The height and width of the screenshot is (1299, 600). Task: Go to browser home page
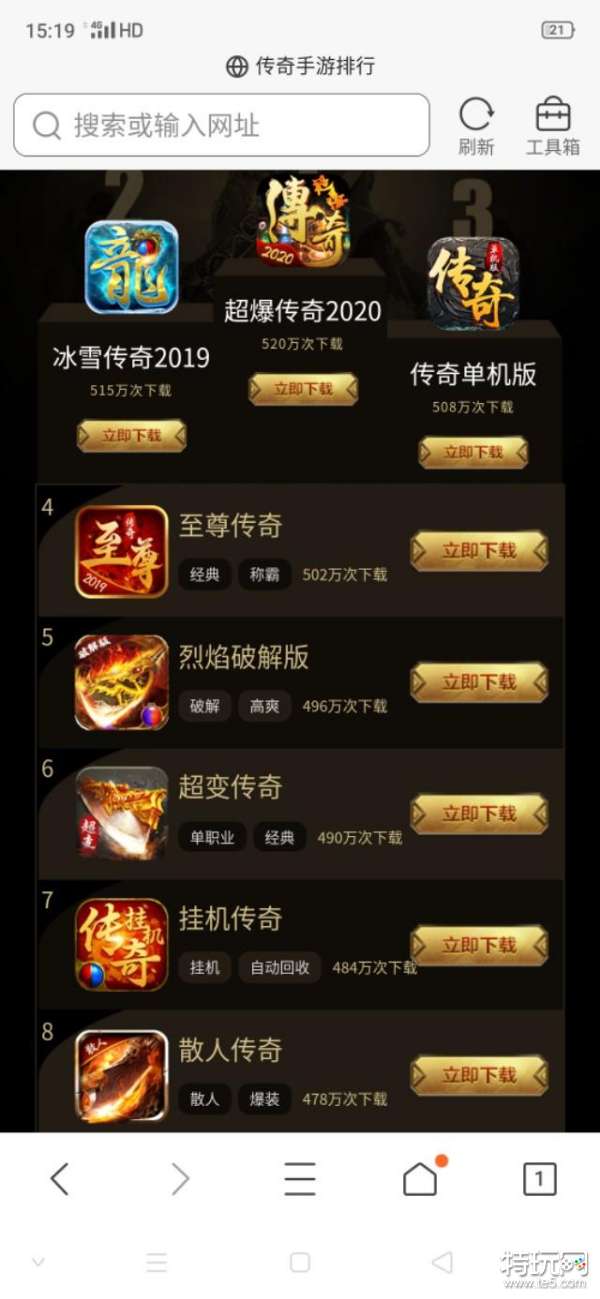pos(420,1179)
